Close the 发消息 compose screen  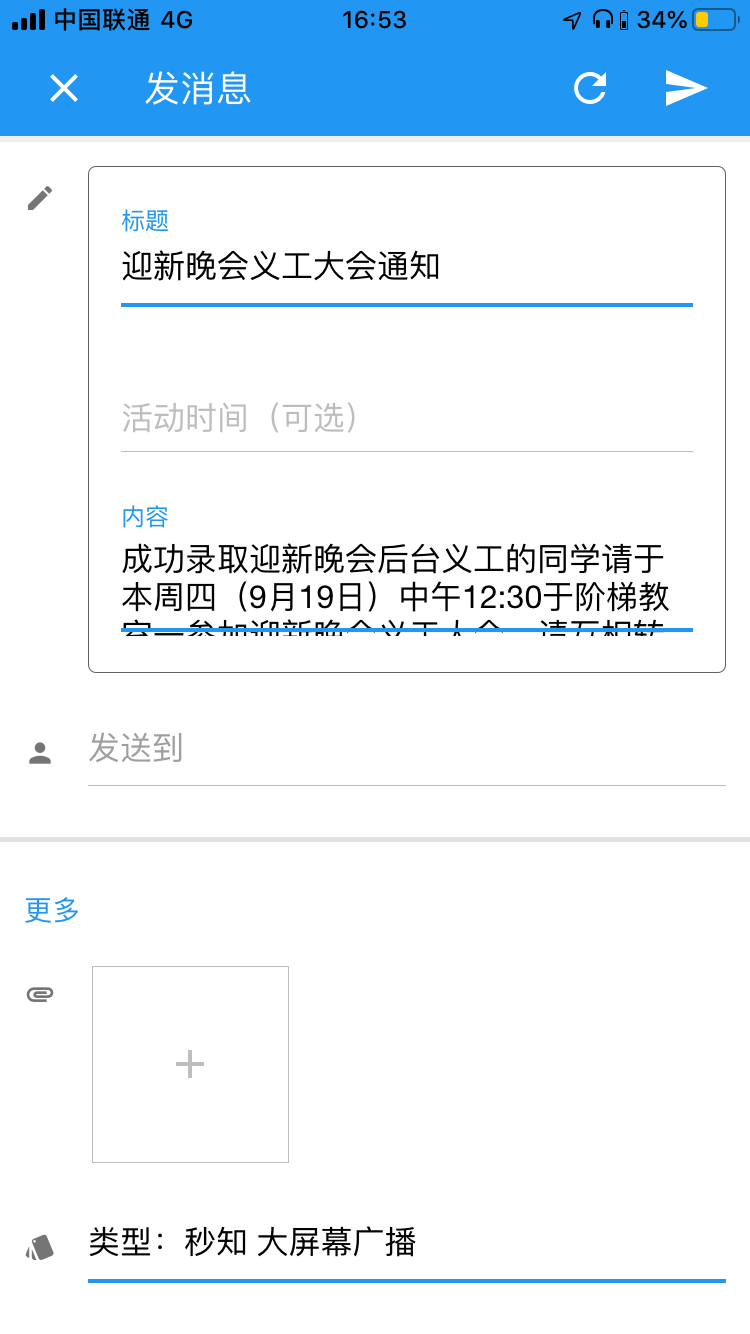(64, 88)
